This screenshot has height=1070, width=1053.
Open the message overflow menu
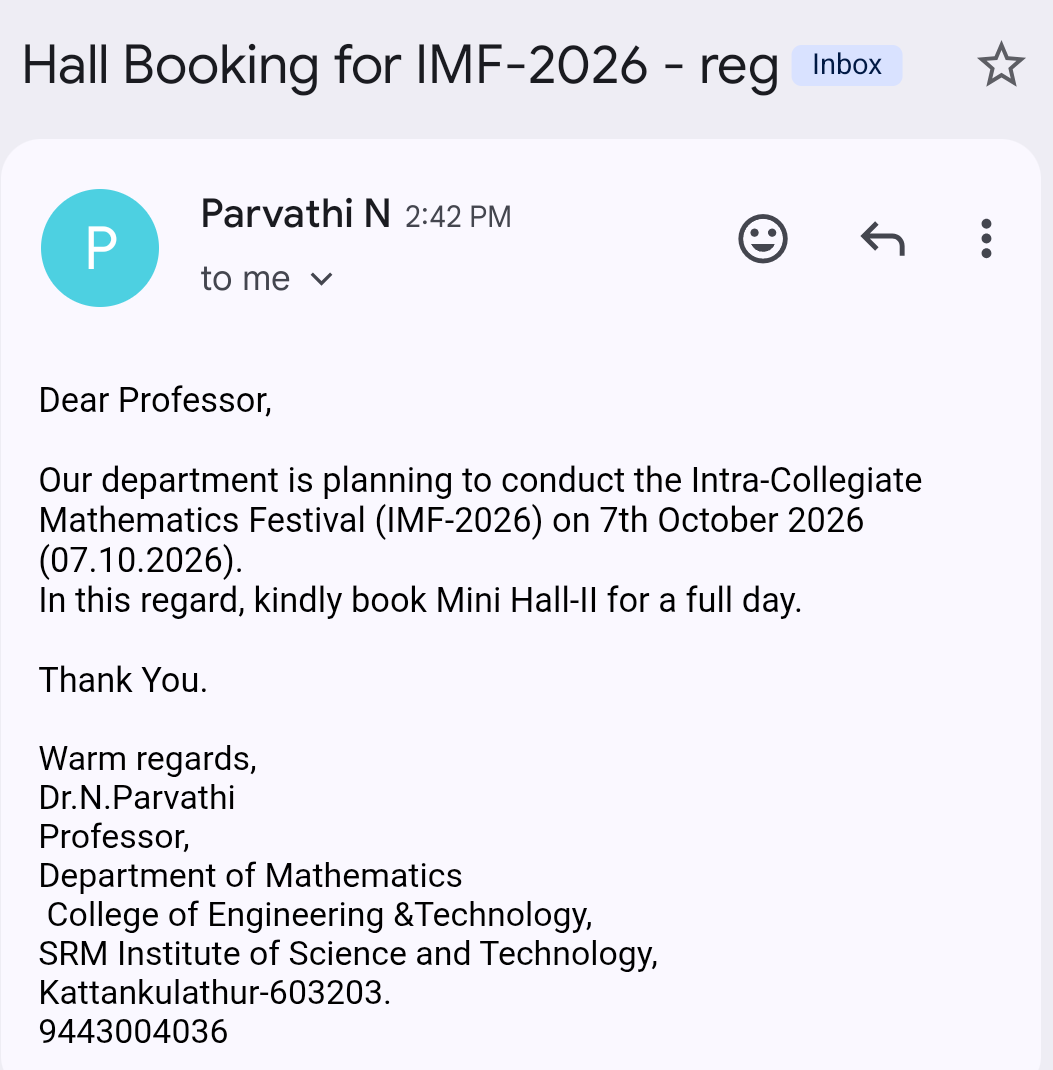[986, 239]
